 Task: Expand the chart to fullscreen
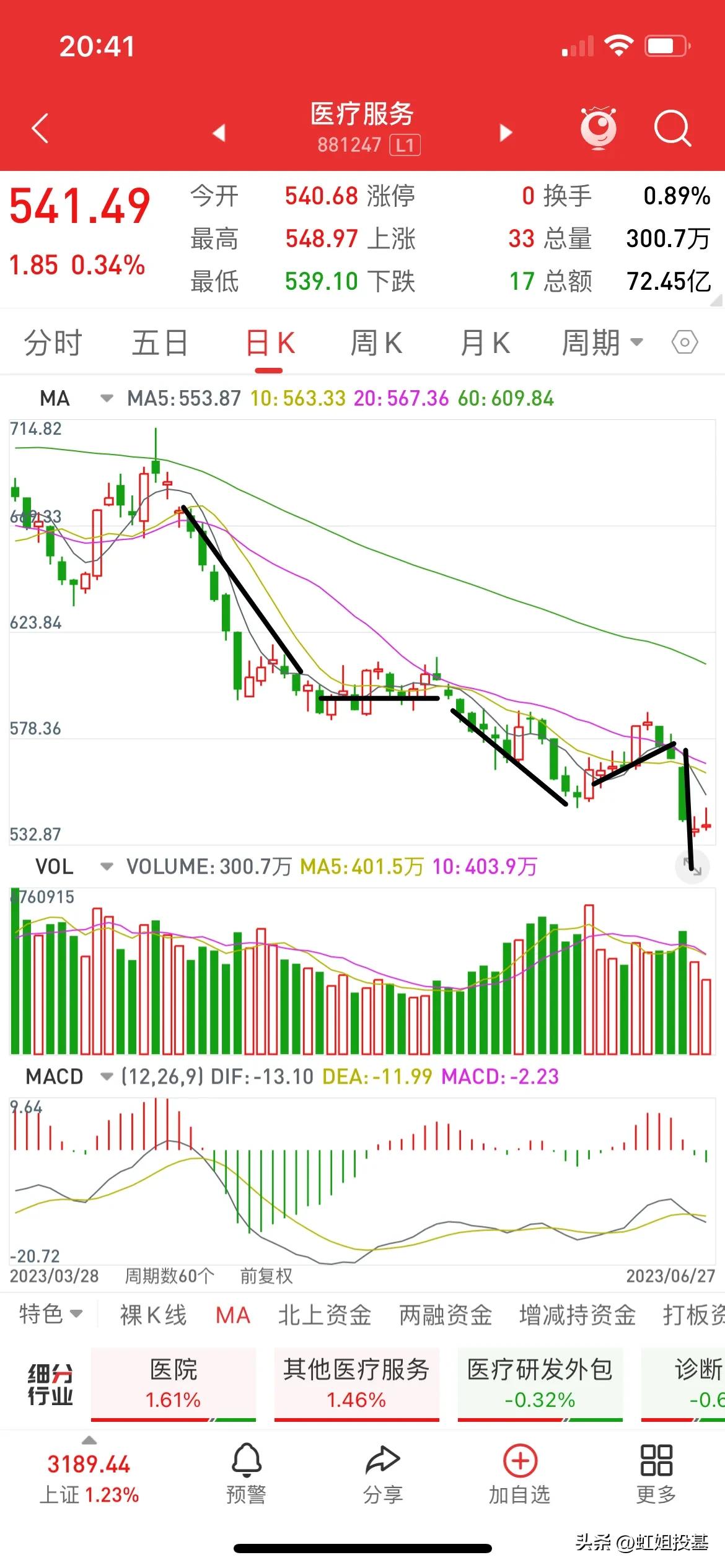pos(692,866)
